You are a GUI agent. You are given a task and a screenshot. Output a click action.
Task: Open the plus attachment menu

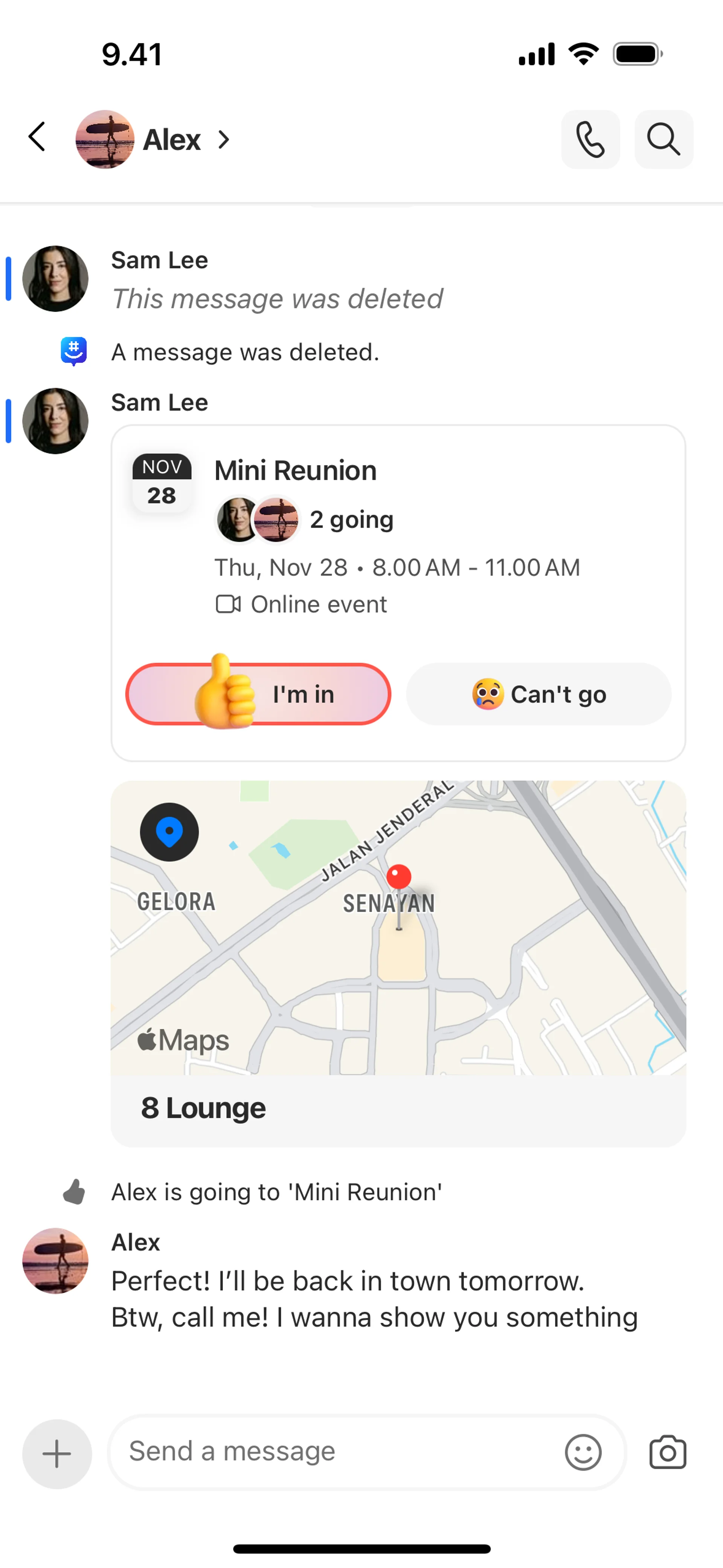pyautogui.click(x=57, y=1453)
